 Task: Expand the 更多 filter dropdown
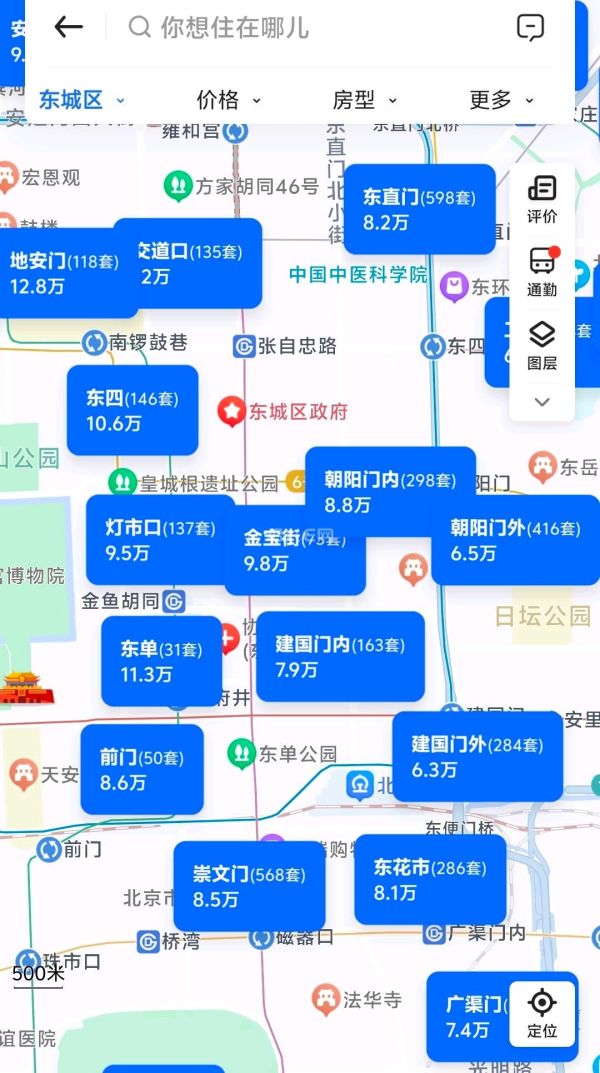click(x=501, y=100)
